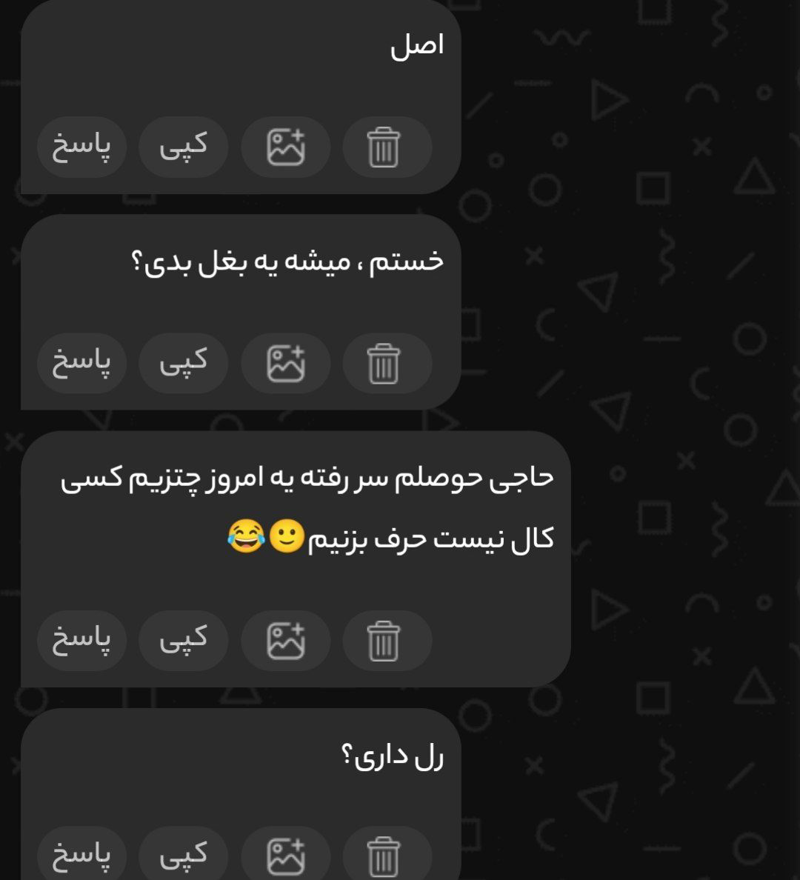Delete the message starting 'حاجی حوصلم سر رفته'
The width and height of the screenshot is (800, 880).
coord(384,640)
